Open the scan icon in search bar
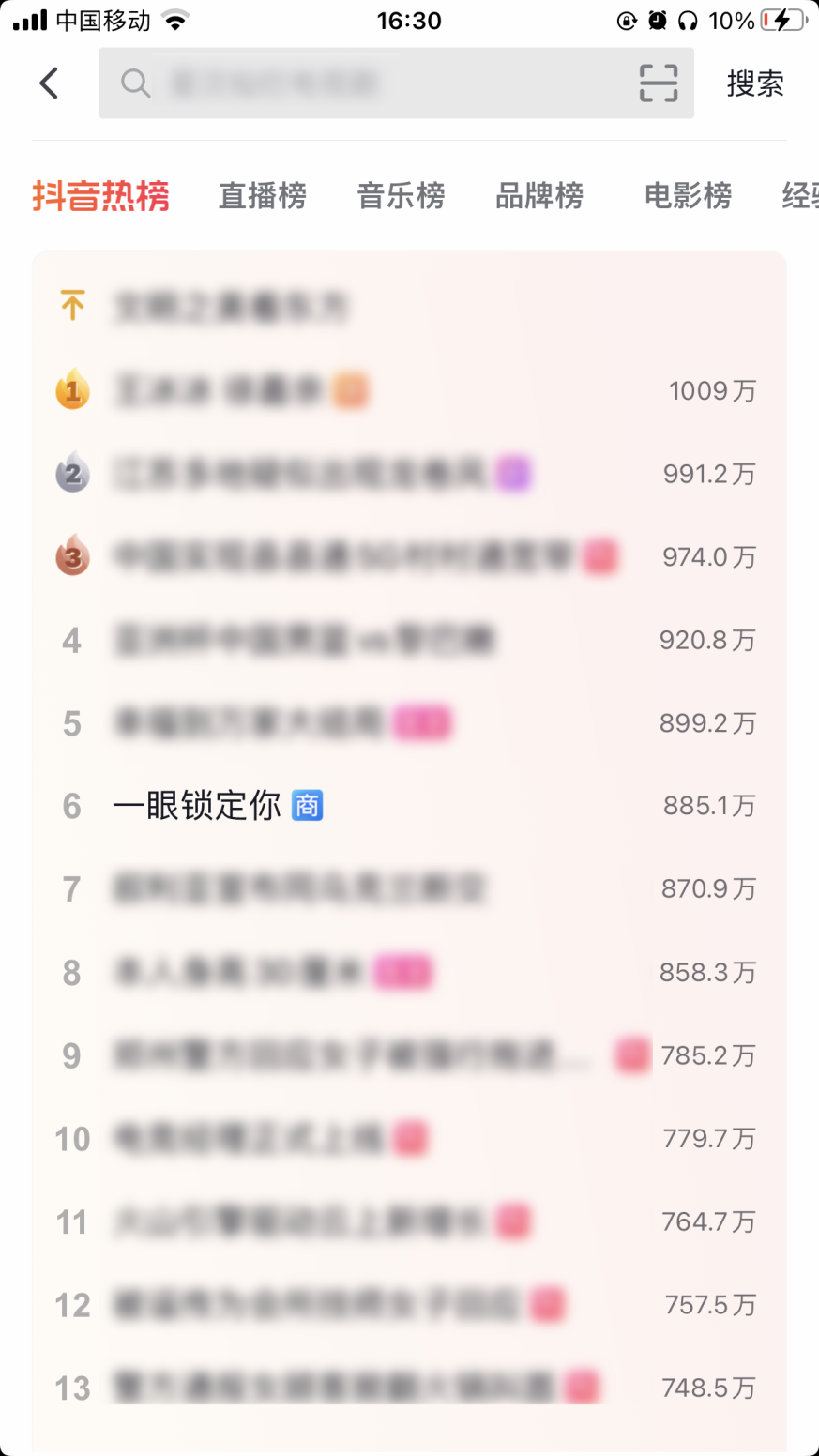Image resolution: width=819 pixels, height=1456 pixels. tap(659, 83)
